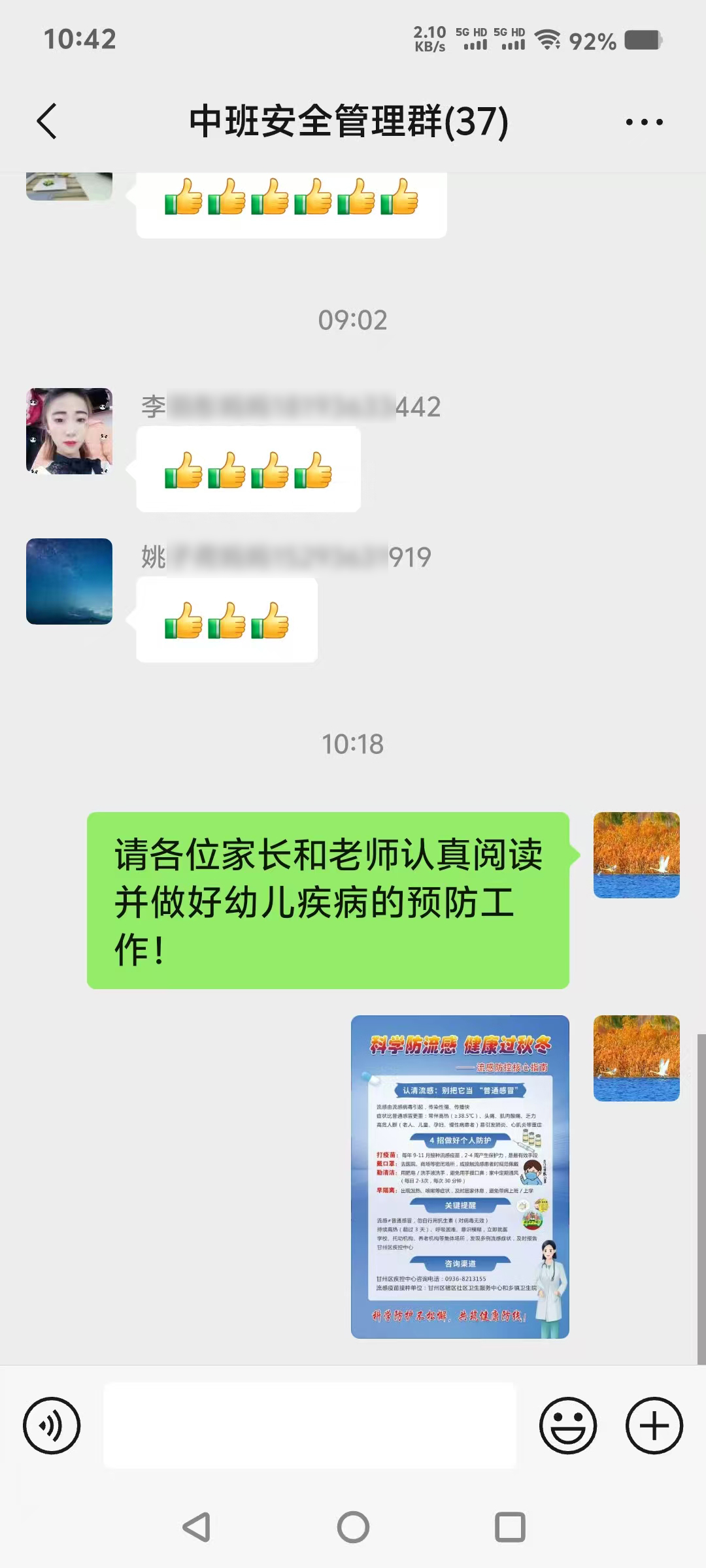This screenshot has width=706, height=1568.
Task: Go back from the group chat
Action: pos(47,122)
